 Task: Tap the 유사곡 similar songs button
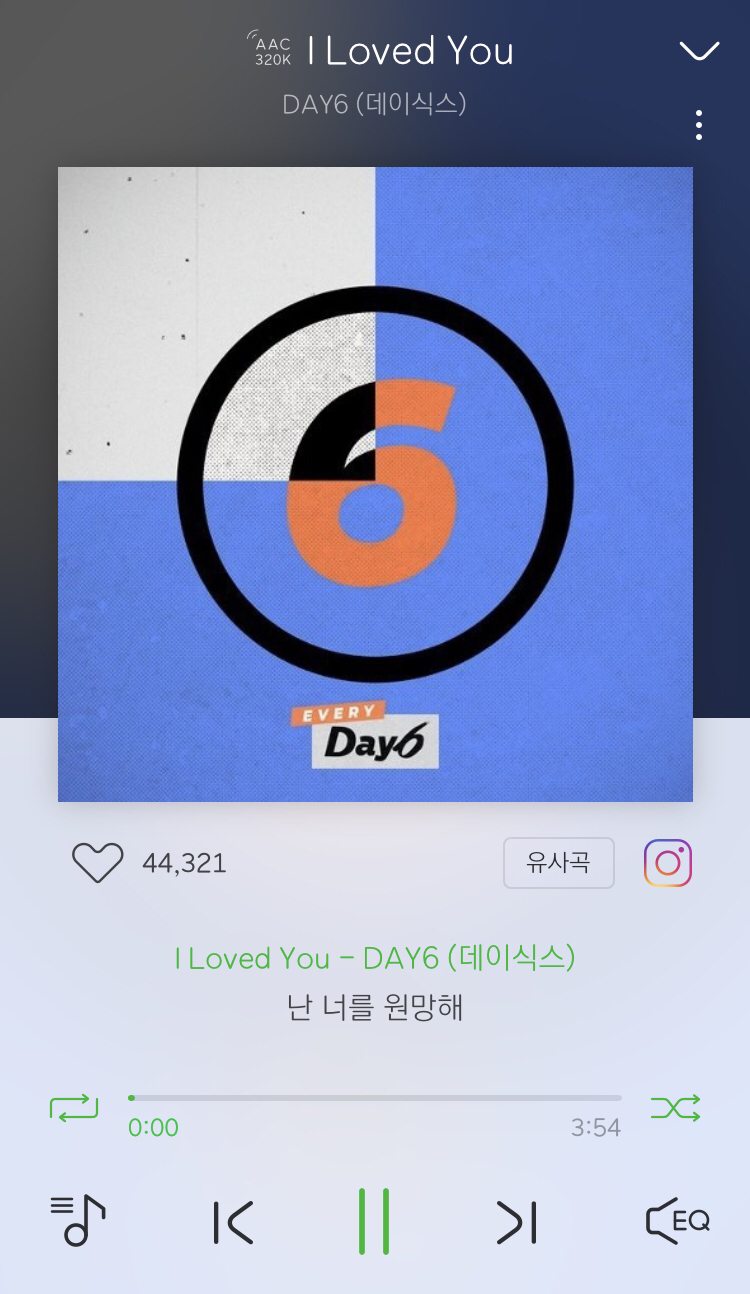[558, 863]
